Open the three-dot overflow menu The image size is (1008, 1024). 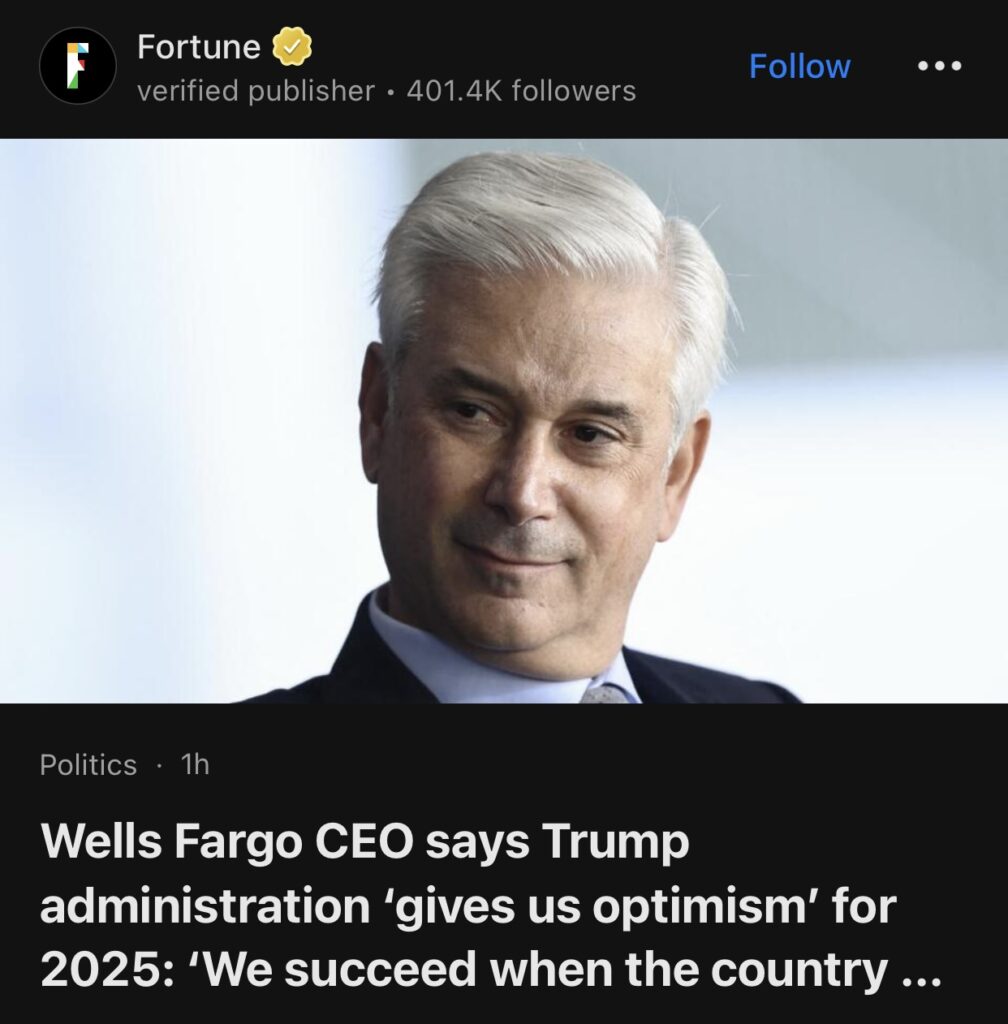939,66
